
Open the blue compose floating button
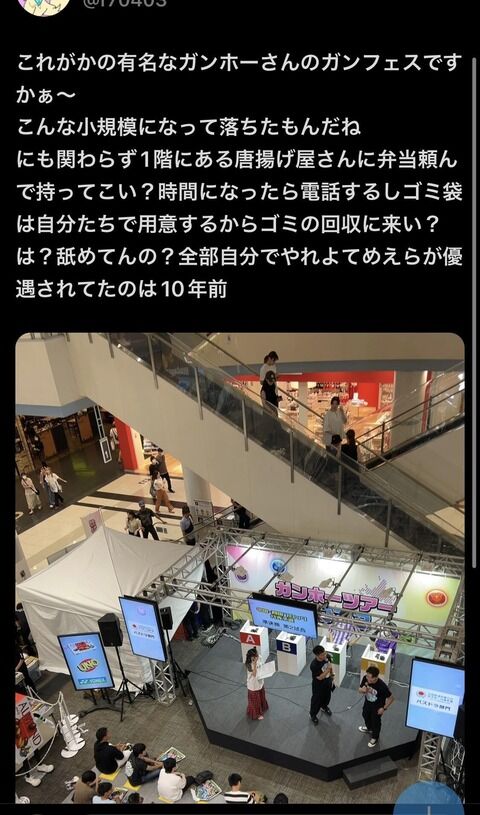[x=429, y=798]
